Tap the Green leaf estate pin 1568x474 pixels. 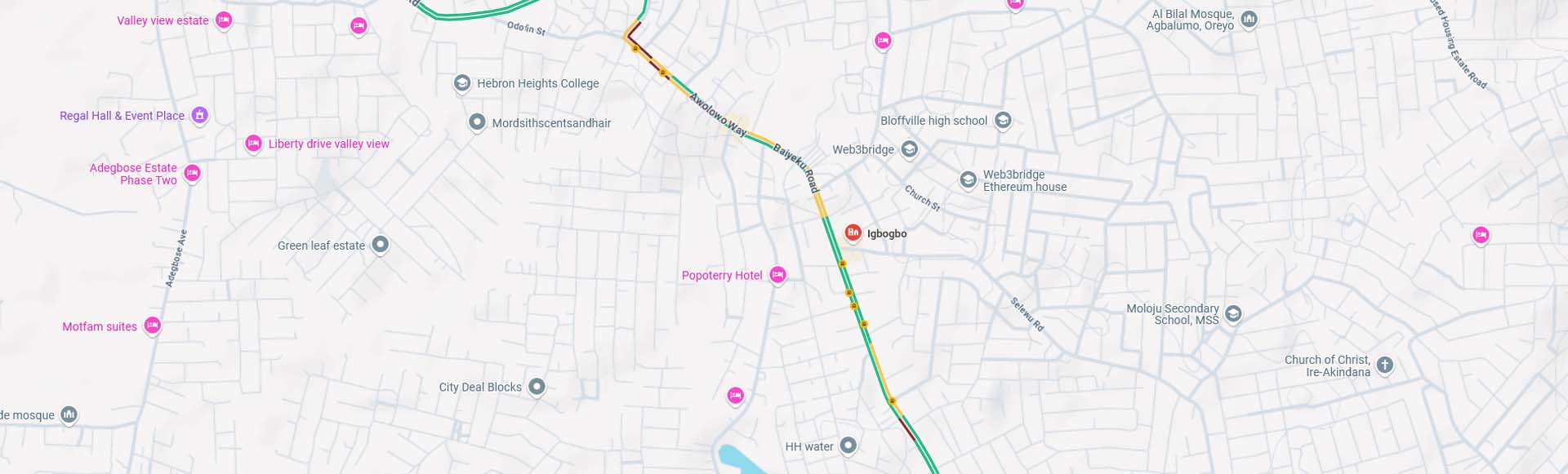(x=380, y=245)
